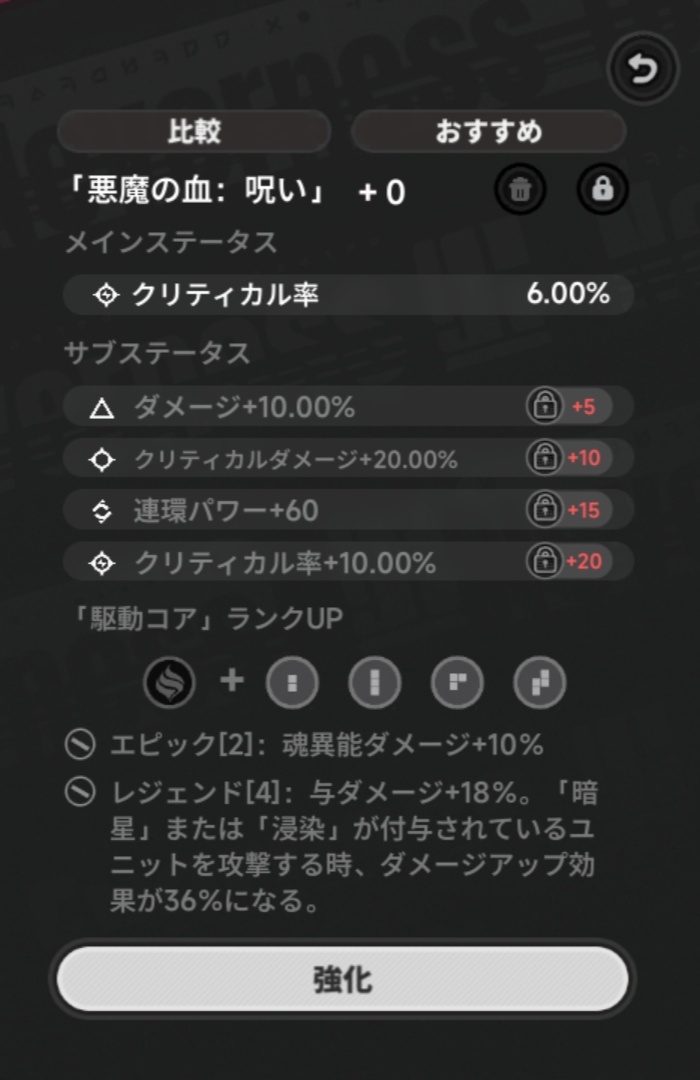700x1080 pixels.
Task: Tap the 強化 enhance button
Action: [342, 979]
